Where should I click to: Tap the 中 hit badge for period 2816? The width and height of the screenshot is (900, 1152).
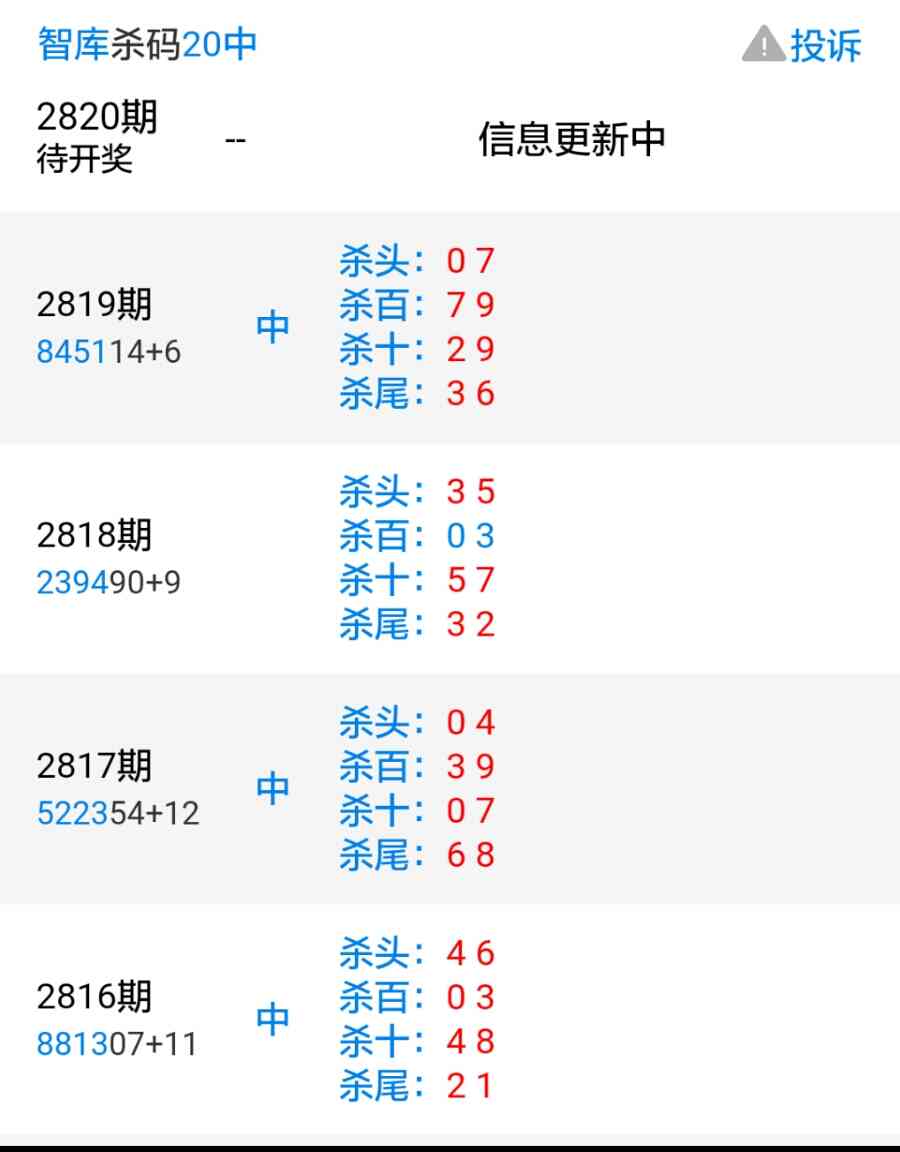coord(271,1018)
